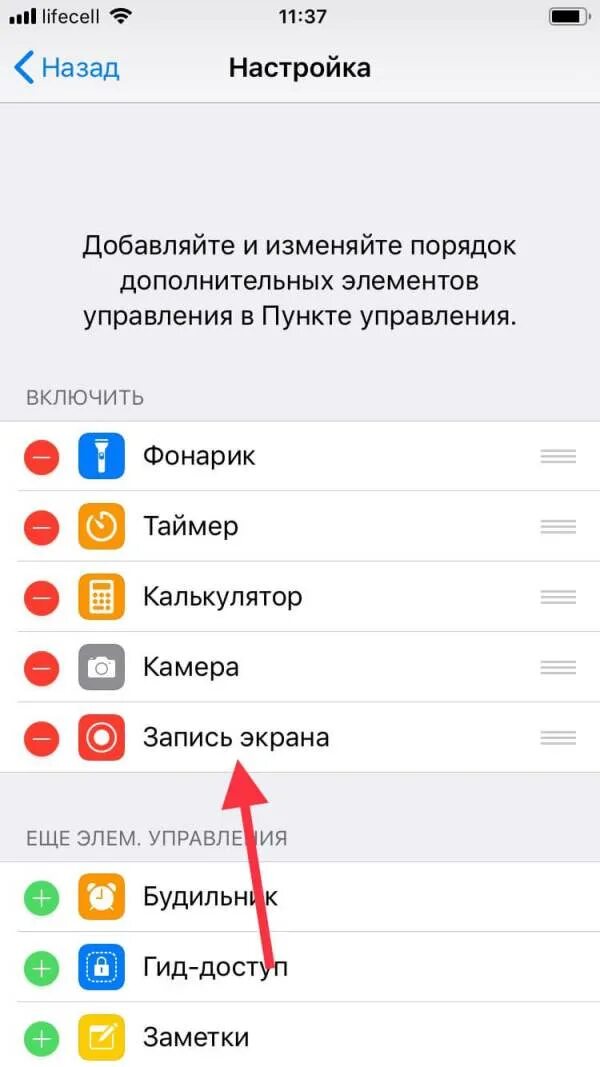Screen dimensions: 600x1067
Task: Touch the reorder handle on Запись экрана row
Action: [558, 738]
